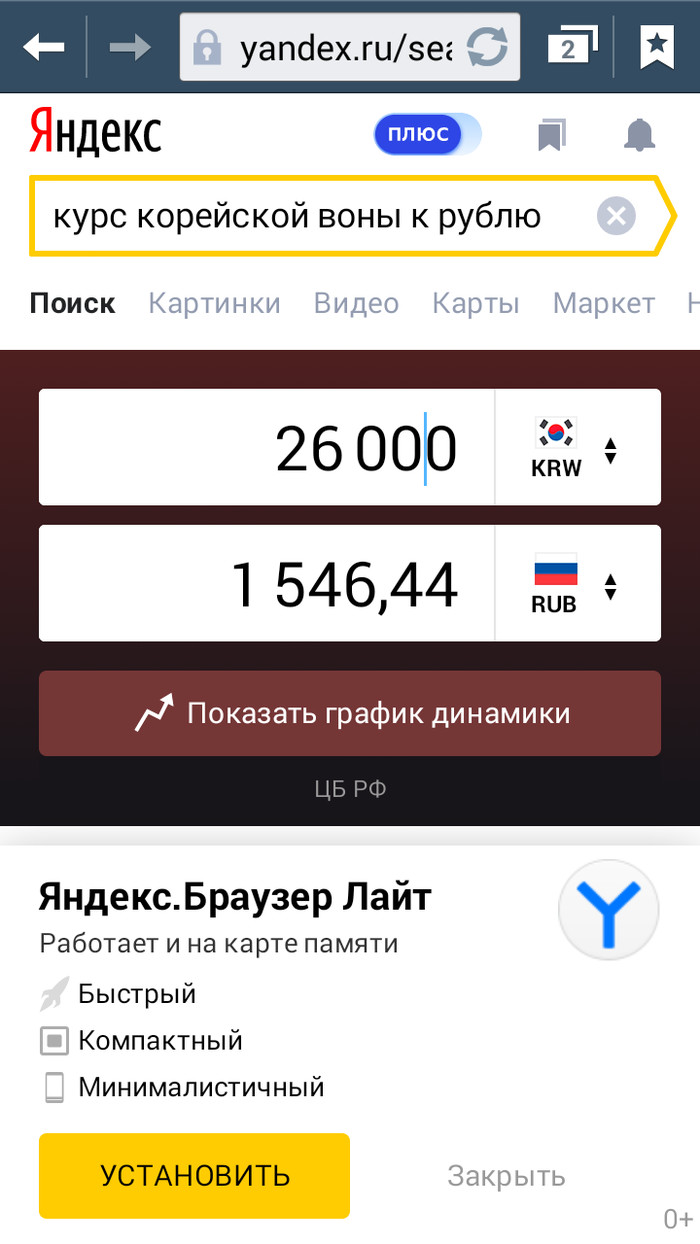This screenshot has width=700, height=1244.
Task: Open Yandex saved collections
Action: [x=551, y=135]
